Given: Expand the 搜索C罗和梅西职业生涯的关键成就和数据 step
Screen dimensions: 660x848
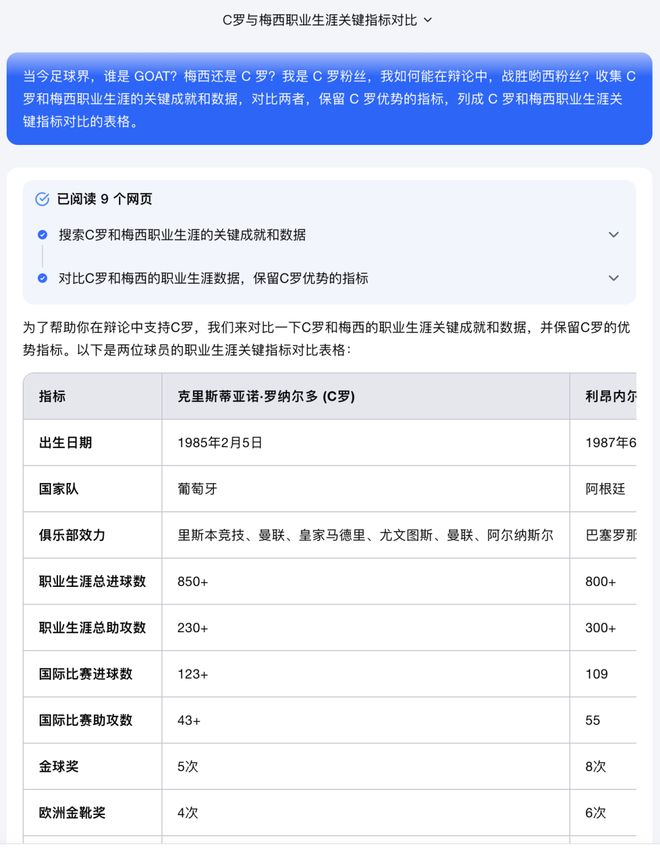Looking at the screenshot, I should [x=613, y=235].
